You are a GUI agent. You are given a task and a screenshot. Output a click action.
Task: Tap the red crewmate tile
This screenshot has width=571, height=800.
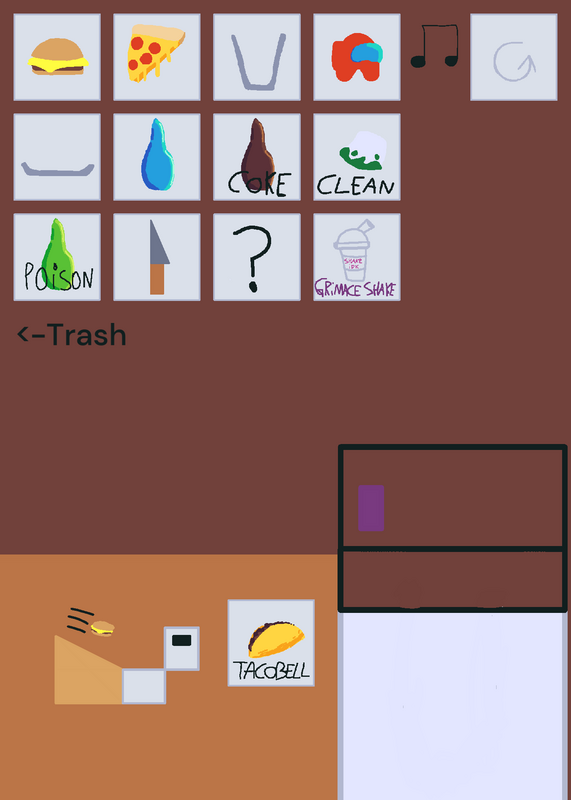point(357,57)
